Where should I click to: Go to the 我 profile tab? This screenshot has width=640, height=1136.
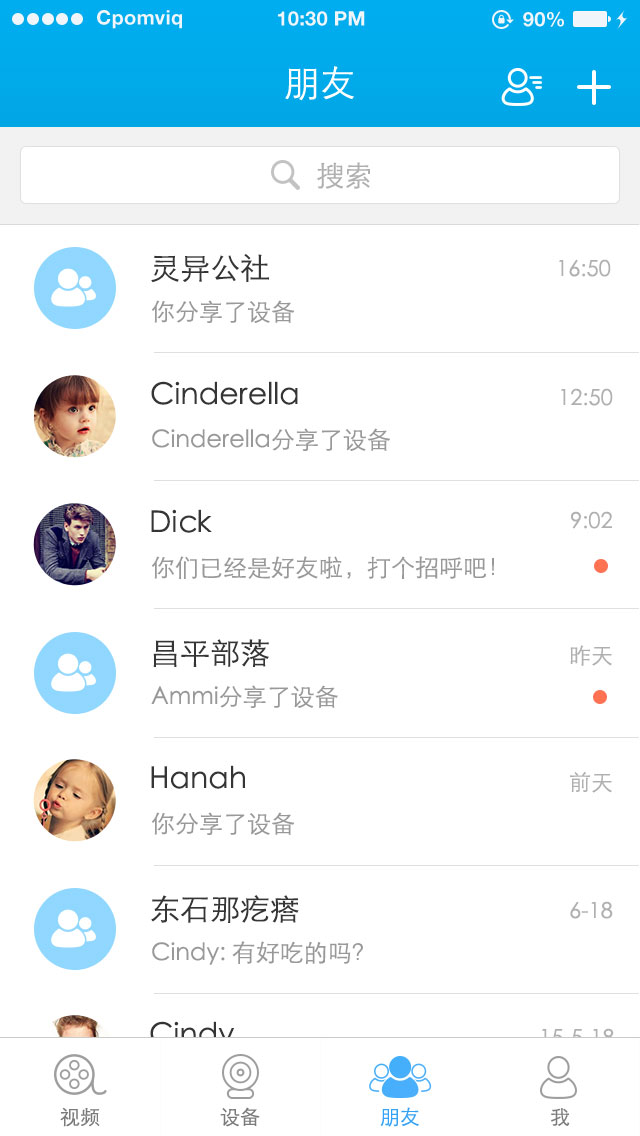(x=559, y=1090)
